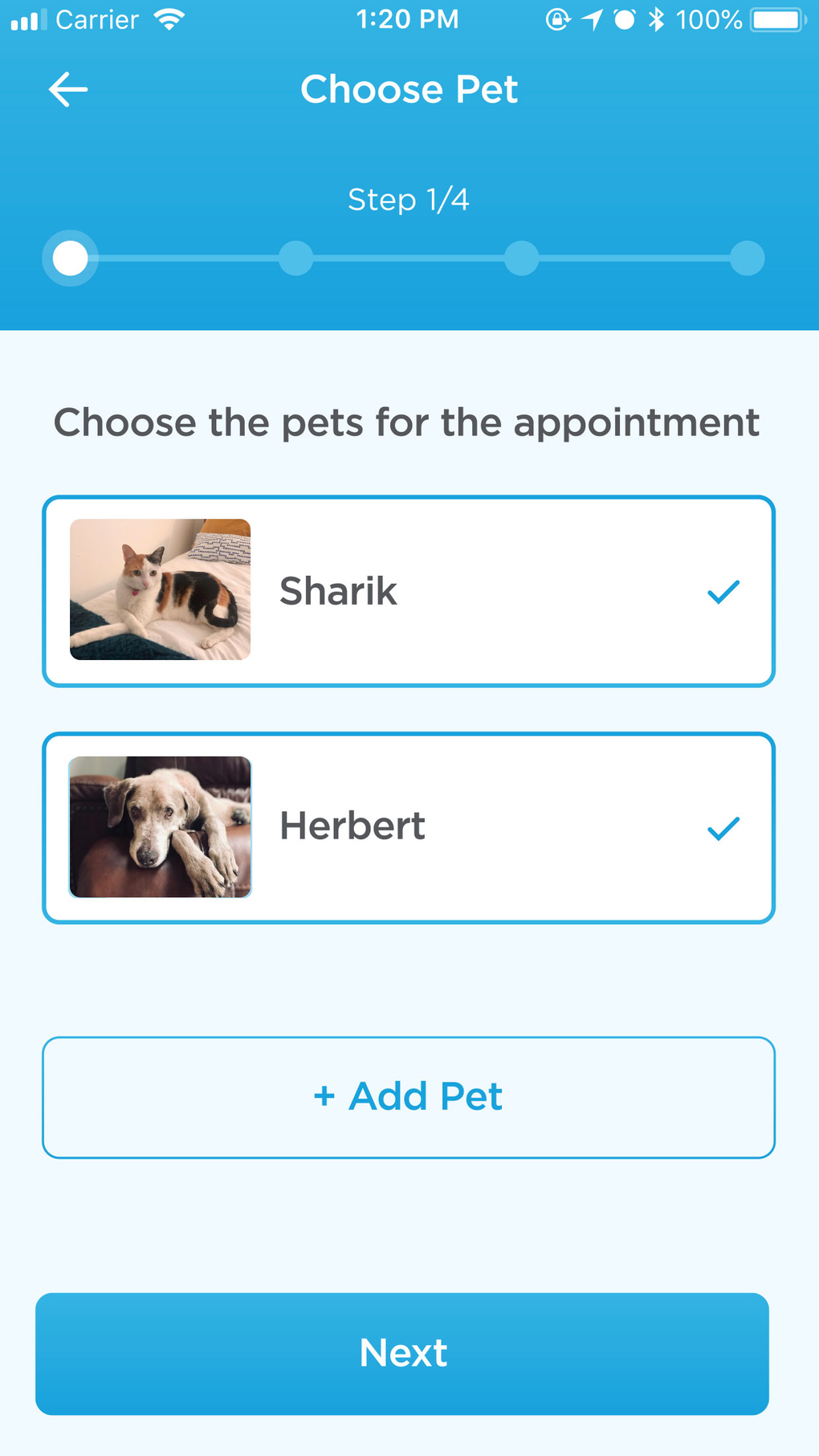Toggle selection of the Sharik pet card

tap(409, 591)
